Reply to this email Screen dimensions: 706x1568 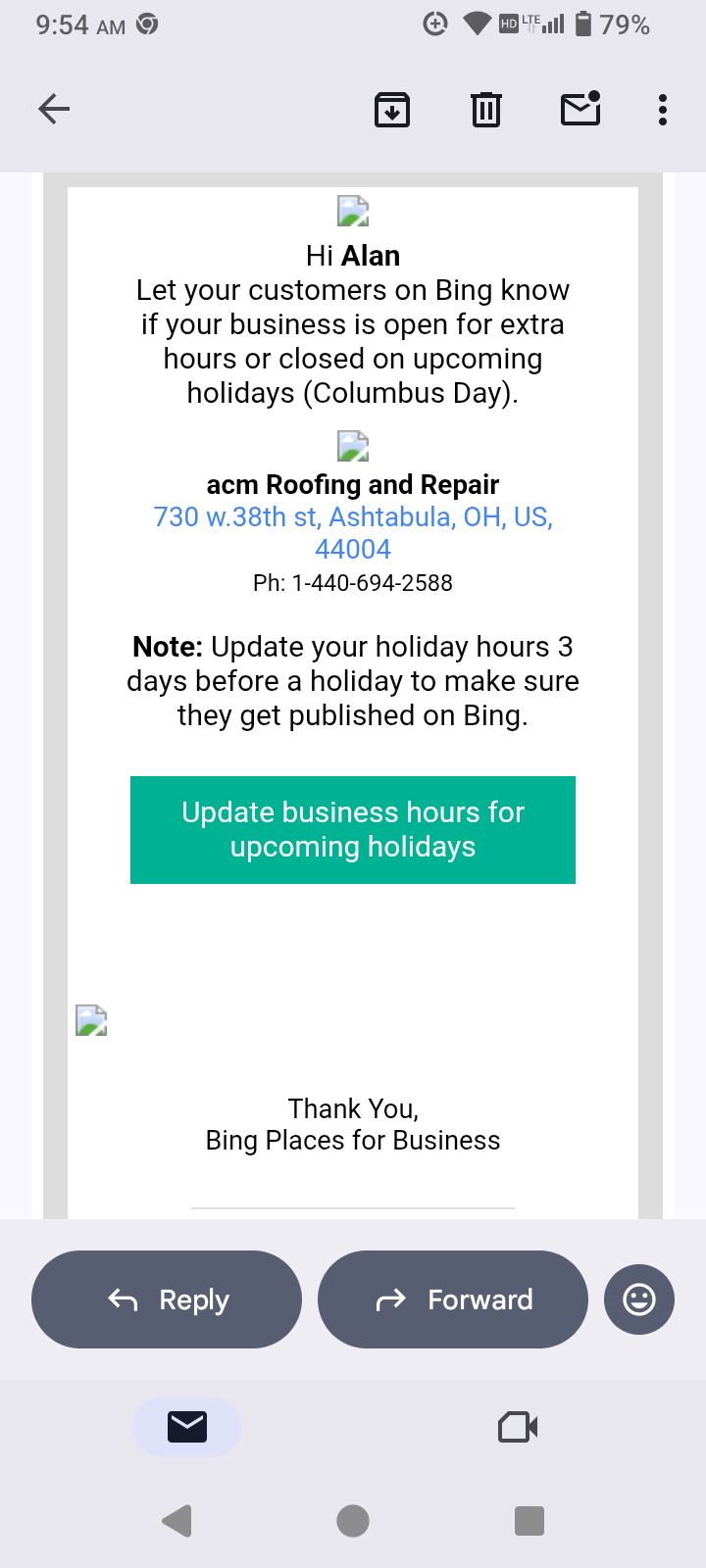167,1299
